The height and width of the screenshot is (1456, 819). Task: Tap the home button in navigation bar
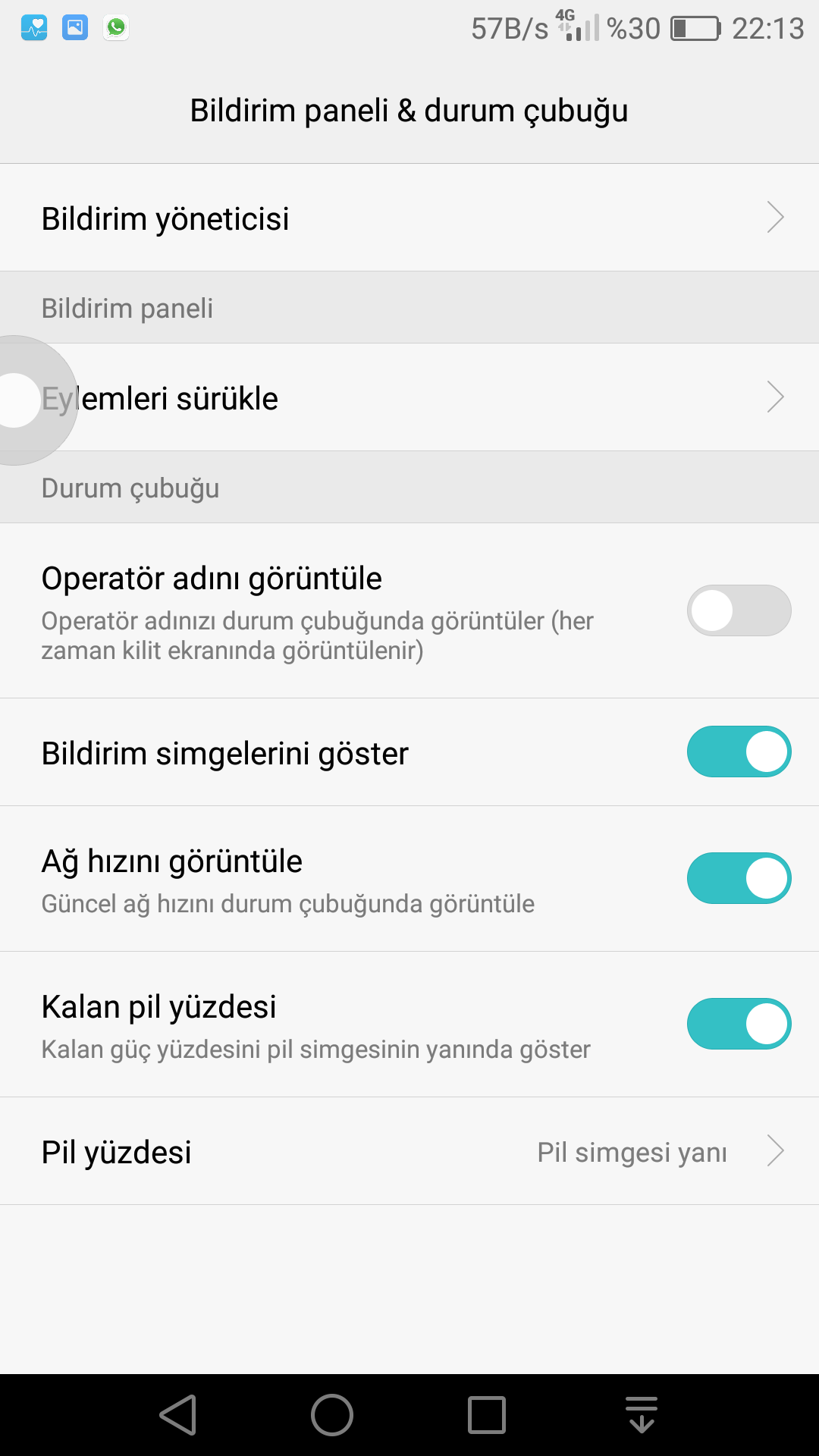(x=332, y=1415)
